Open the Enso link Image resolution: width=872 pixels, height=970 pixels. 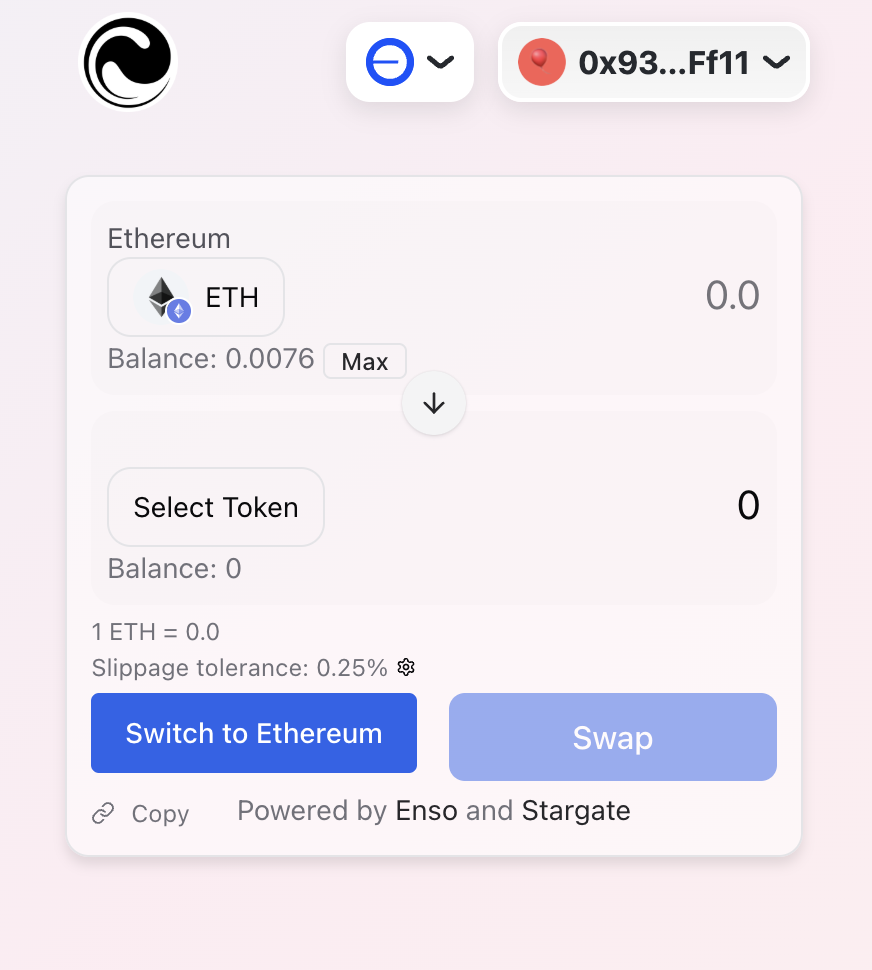pos(426,810)
